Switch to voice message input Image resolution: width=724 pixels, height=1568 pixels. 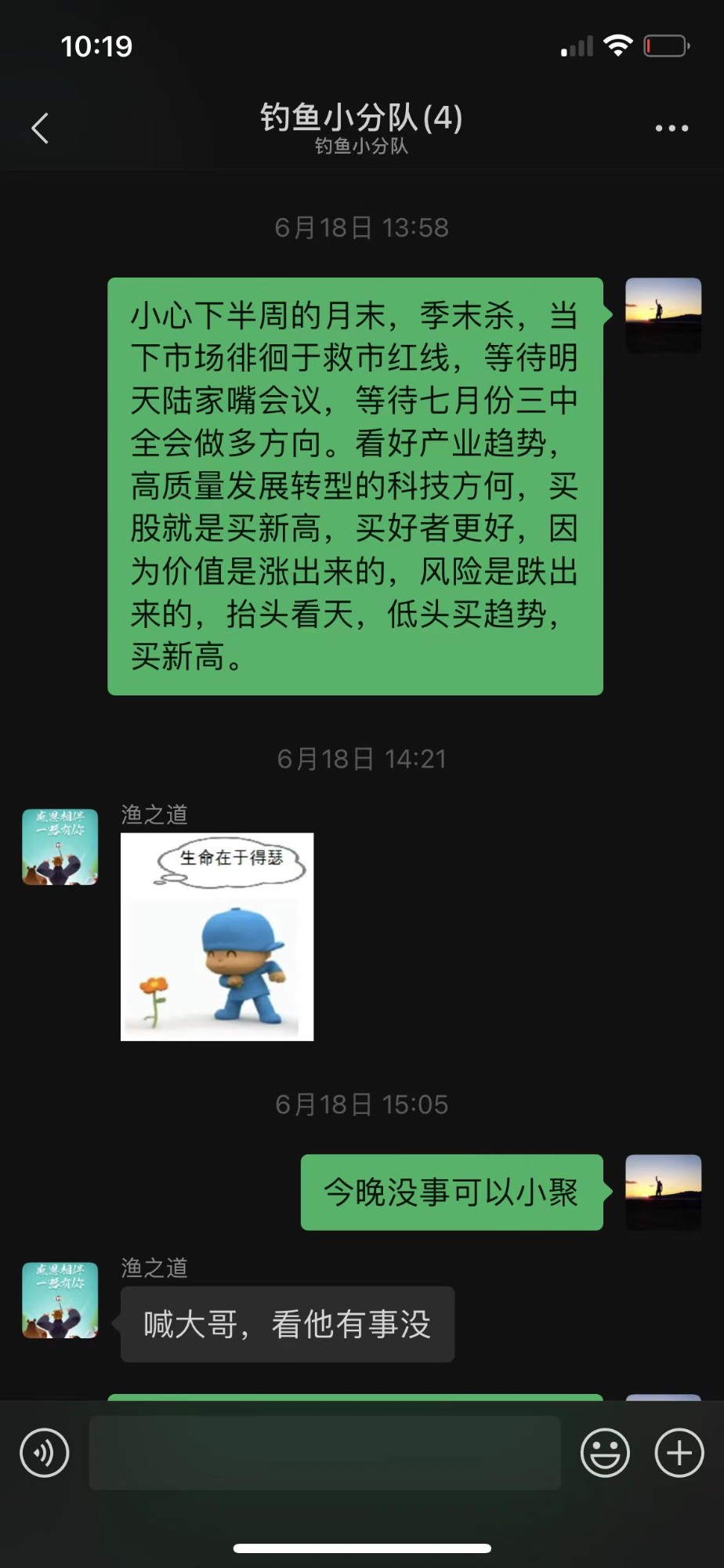point(45,1453)
